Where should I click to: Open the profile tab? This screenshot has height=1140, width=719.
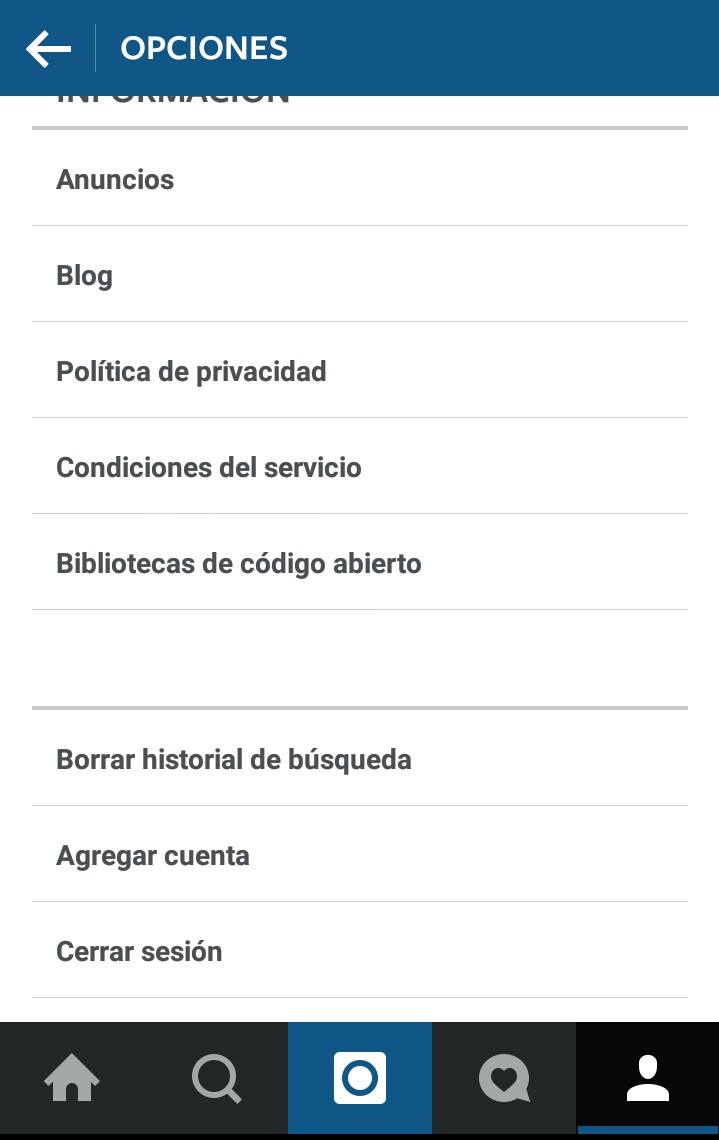pos(648,1080)
